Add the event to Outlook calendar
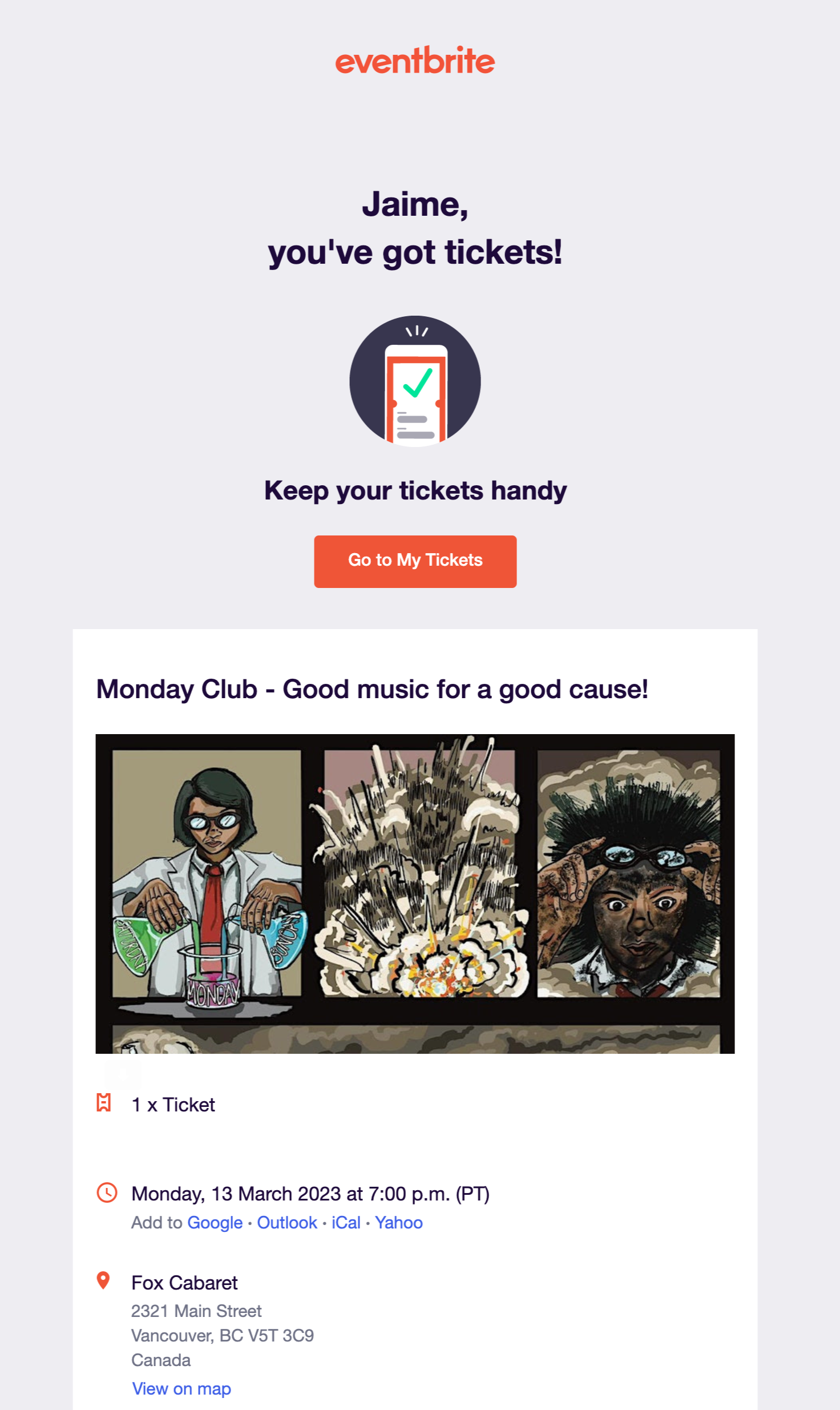Screen dimensions: 840x1410 point(287,1223)
